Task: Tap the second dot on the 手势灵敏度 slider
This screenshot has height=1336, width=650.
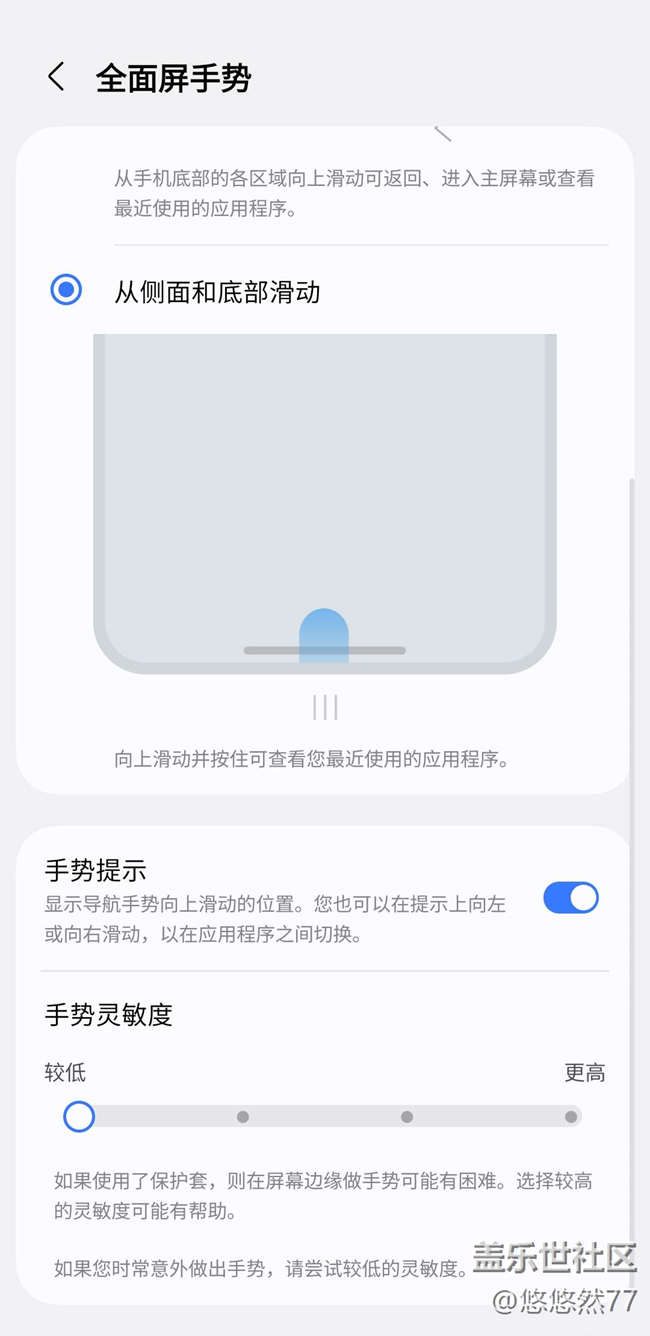Action: click(243, 1117)
